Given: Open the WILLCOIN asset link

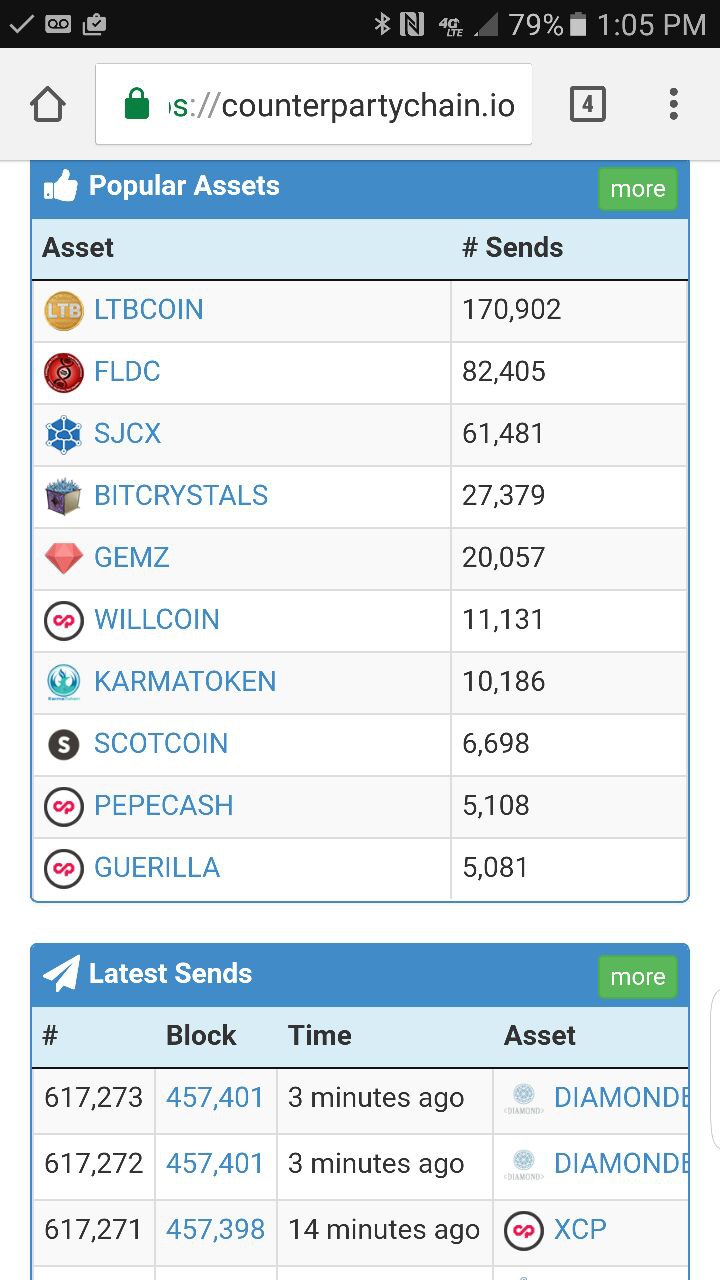Looking at the screenshot, I should (x=156, y=620).
